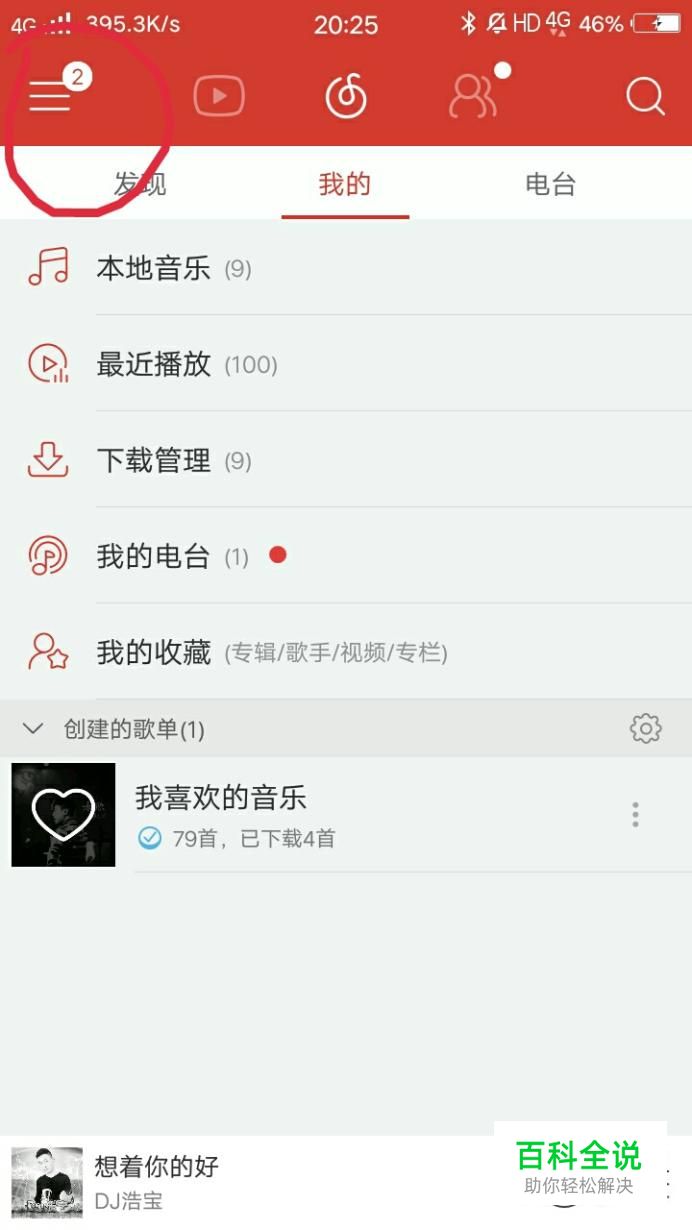Collapse the 创建的歌单 section
The width and height of the screenshot is (692, 1230).
click(x=33, y=729)
